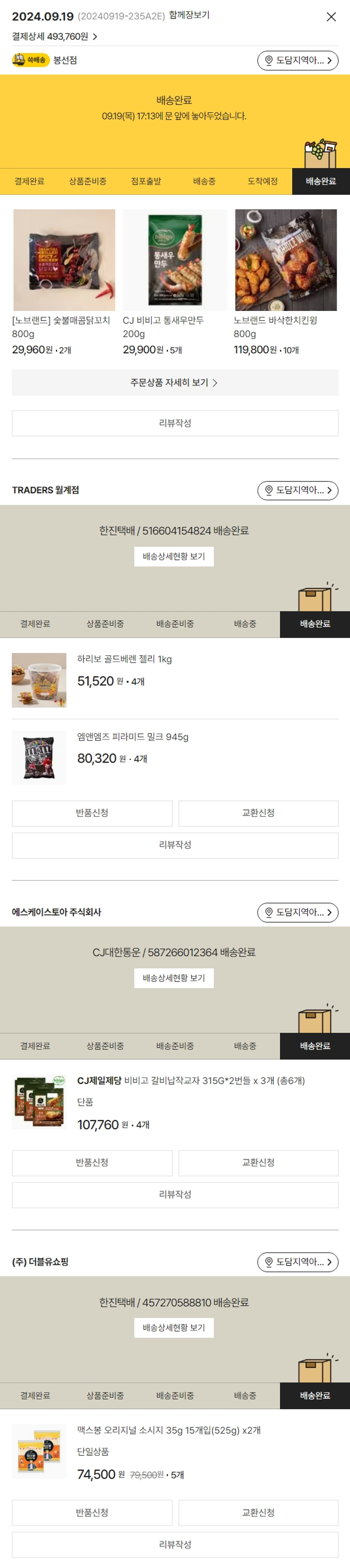The width and height of the screenshot is (350, 1568).
Task: Open 결제상세 493,760원 payment details
Action: (55, 36)
